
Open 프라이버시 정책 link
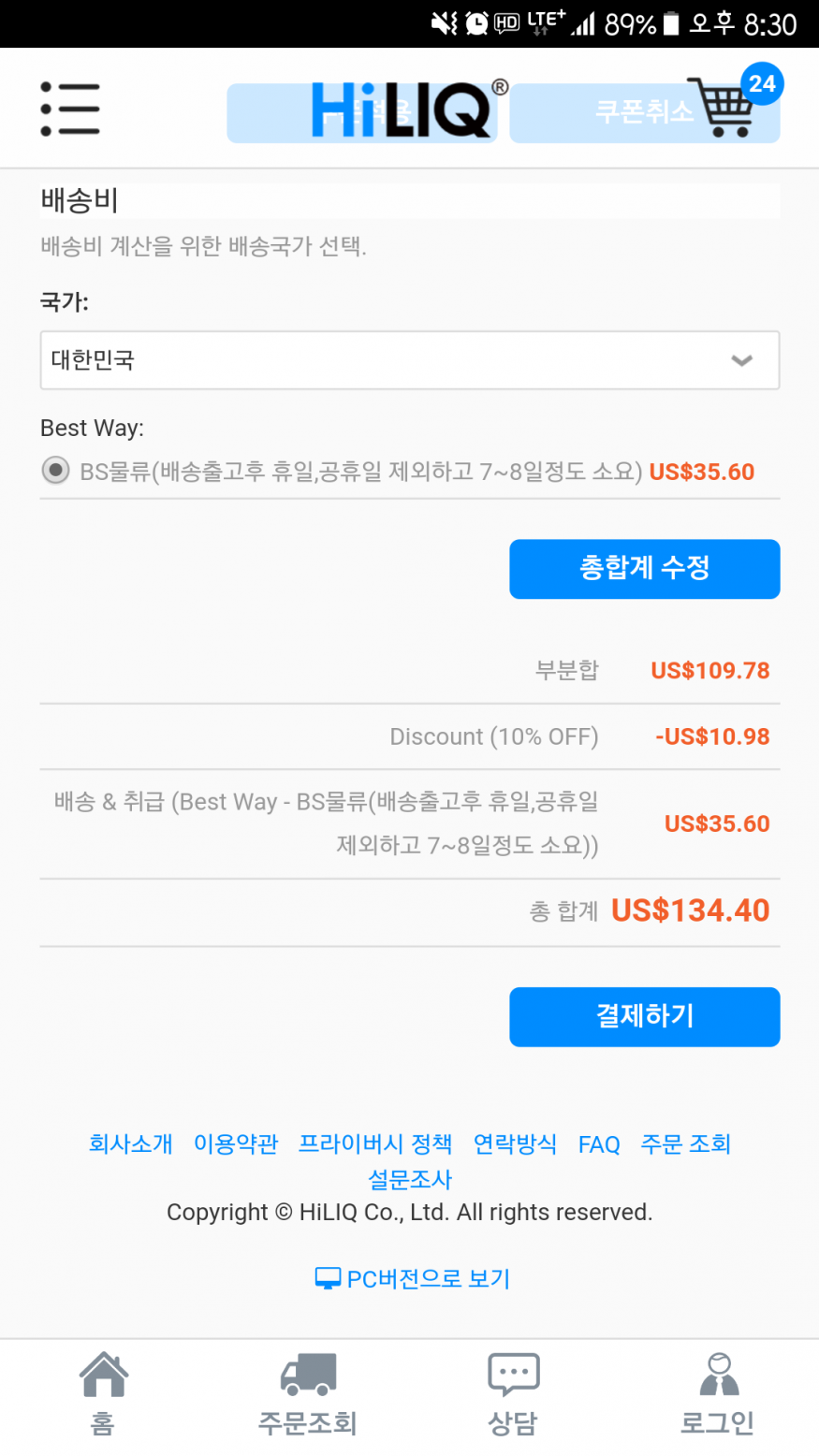click(375, 1143)
